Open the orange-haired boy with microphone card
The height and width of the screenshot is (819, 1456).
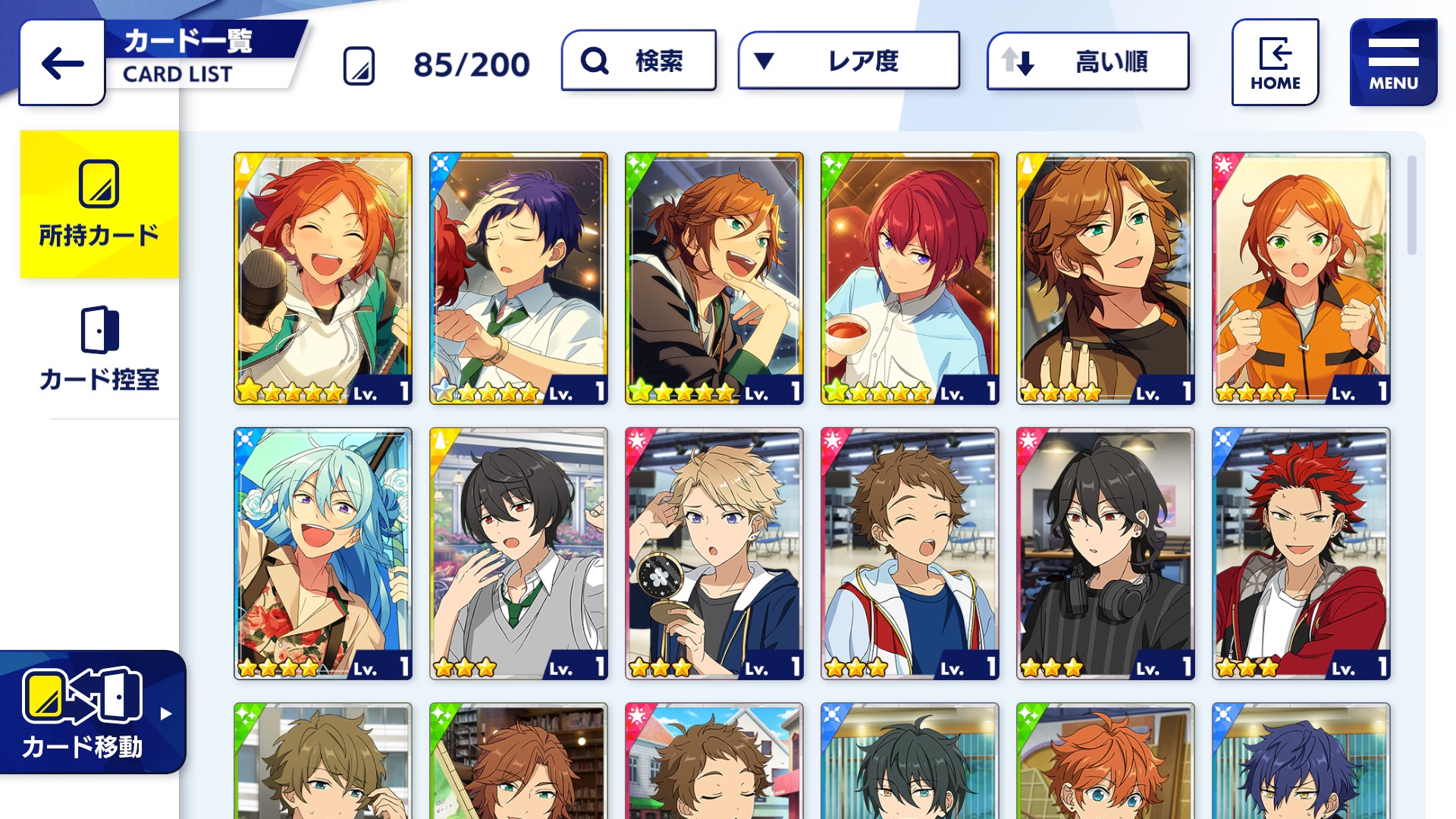(323, 278)
